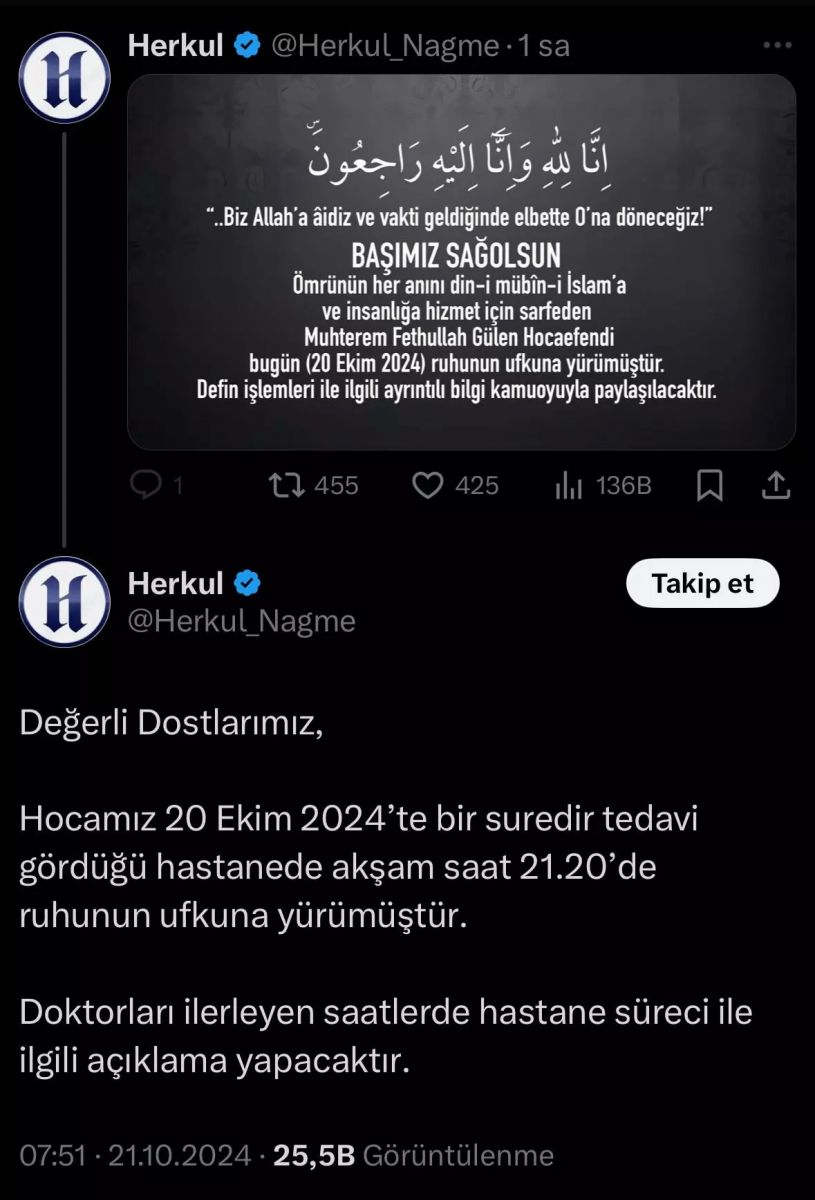Bookmark the parent tweet
Viewport: 815px width, 1200px height.
[x=710, y=486]
